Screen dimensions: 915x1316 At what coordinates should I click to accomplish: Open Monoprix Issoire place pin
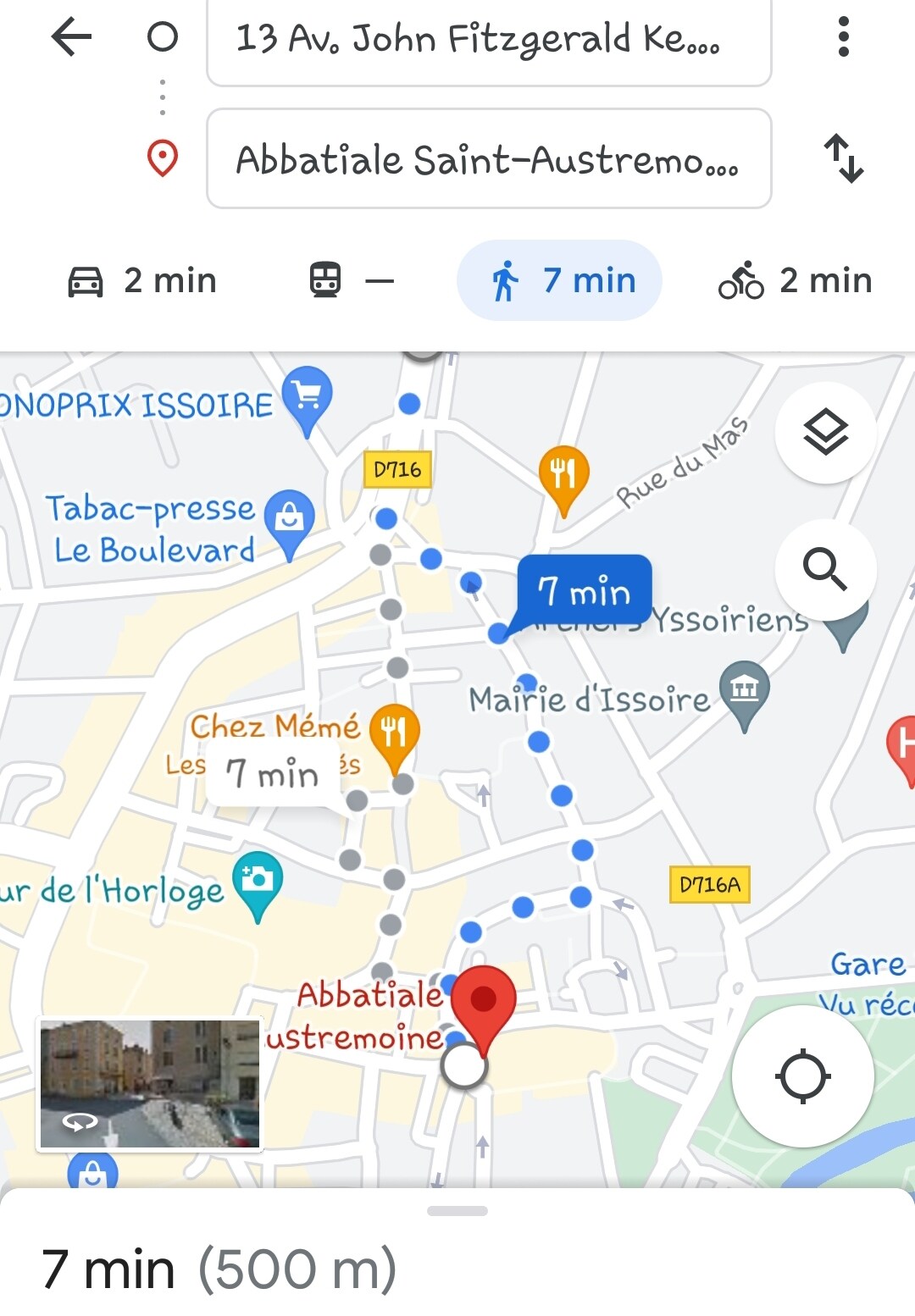tap(307, 395)
